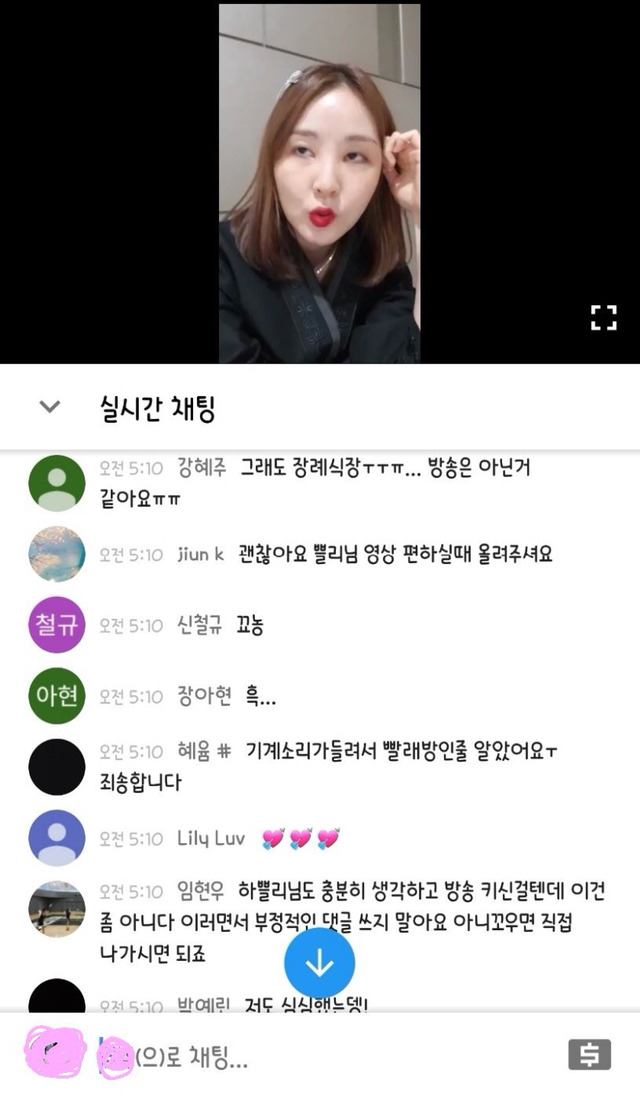The image size is (640, 1098).
Task: Tap the live video player
Action: tap(319, 182)
